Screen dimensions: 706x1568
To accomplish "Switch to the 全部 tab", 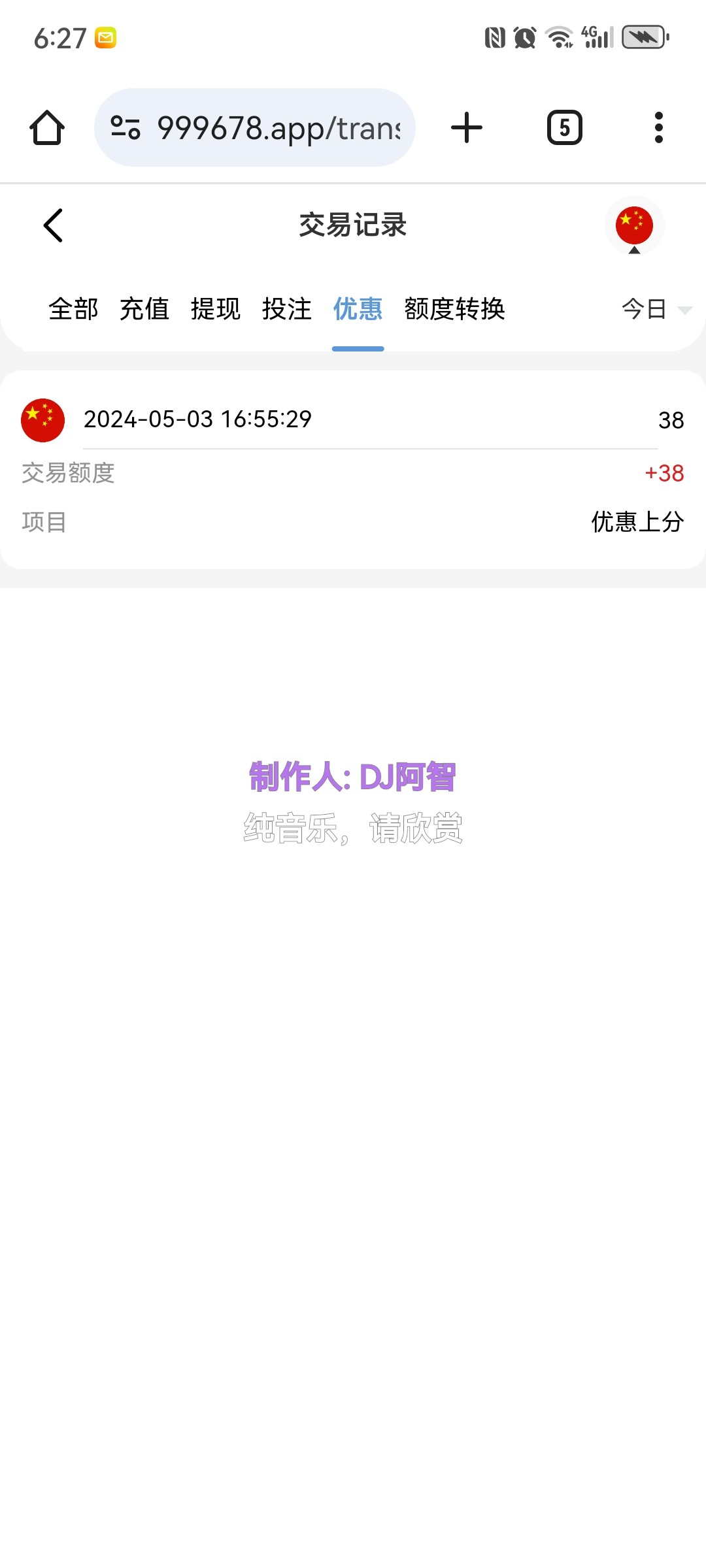I will coord(73,308).
